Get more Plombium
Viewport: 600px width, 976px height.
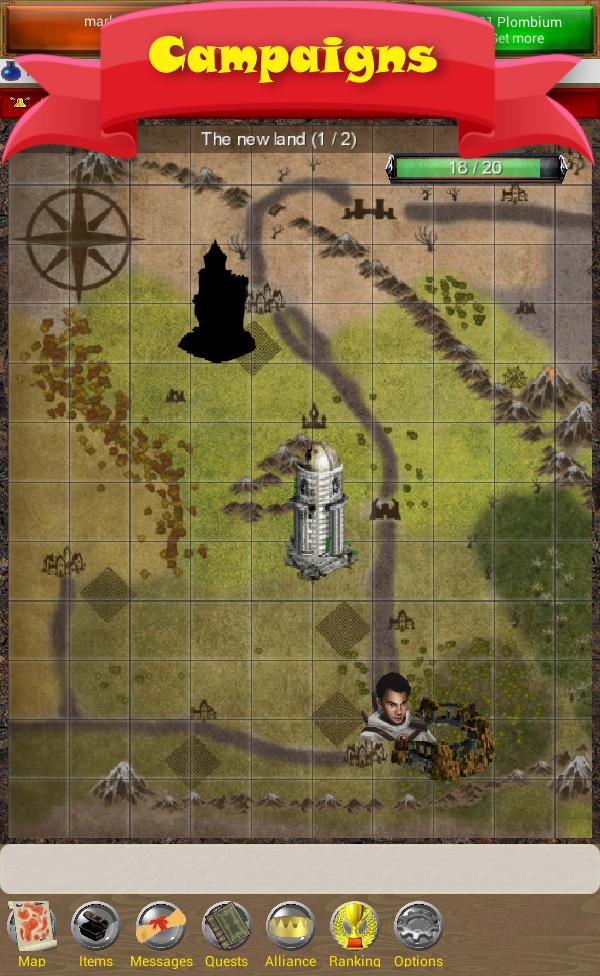(520, 31)
